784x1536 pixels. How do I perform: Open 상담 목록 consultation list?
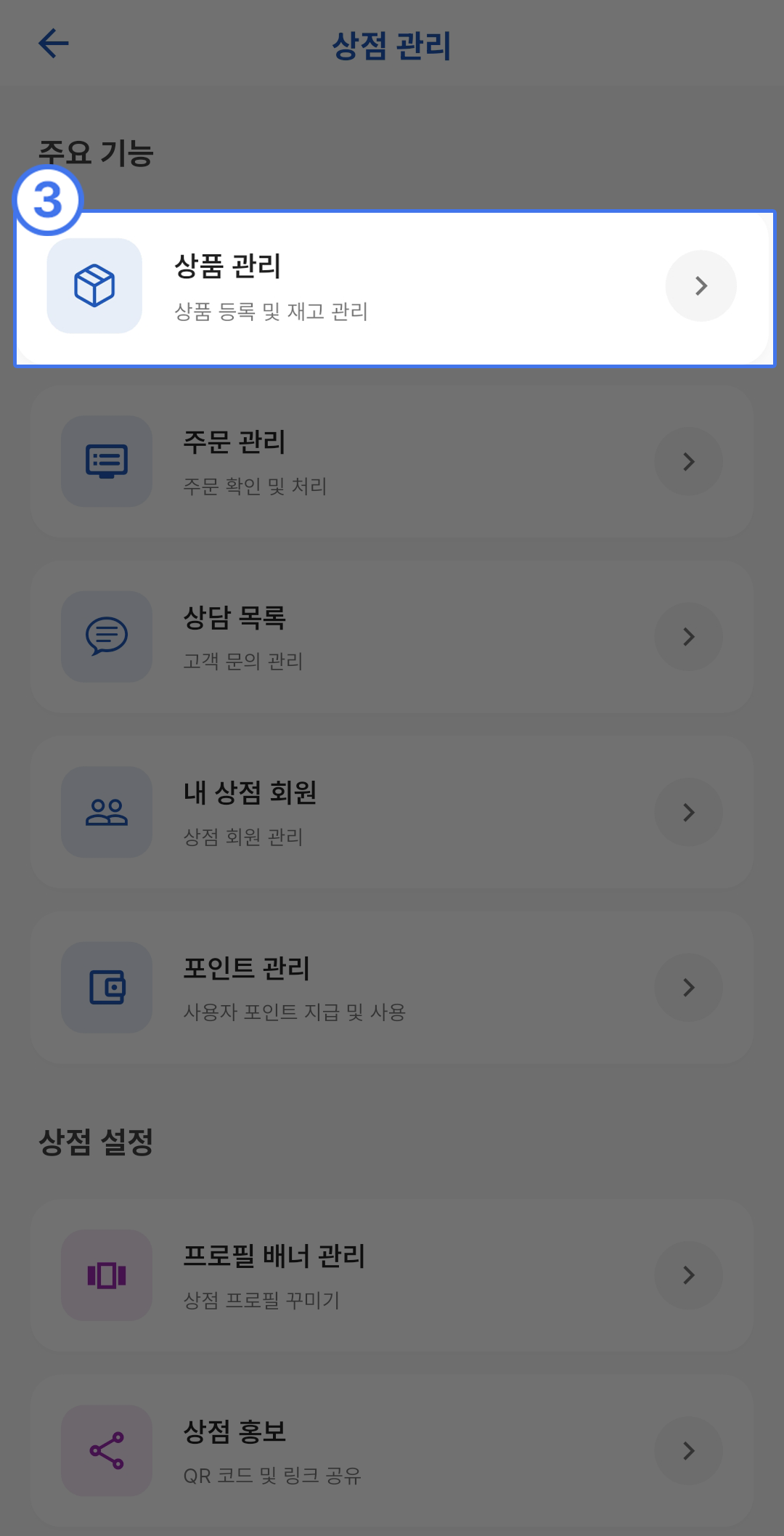[392, 637]
